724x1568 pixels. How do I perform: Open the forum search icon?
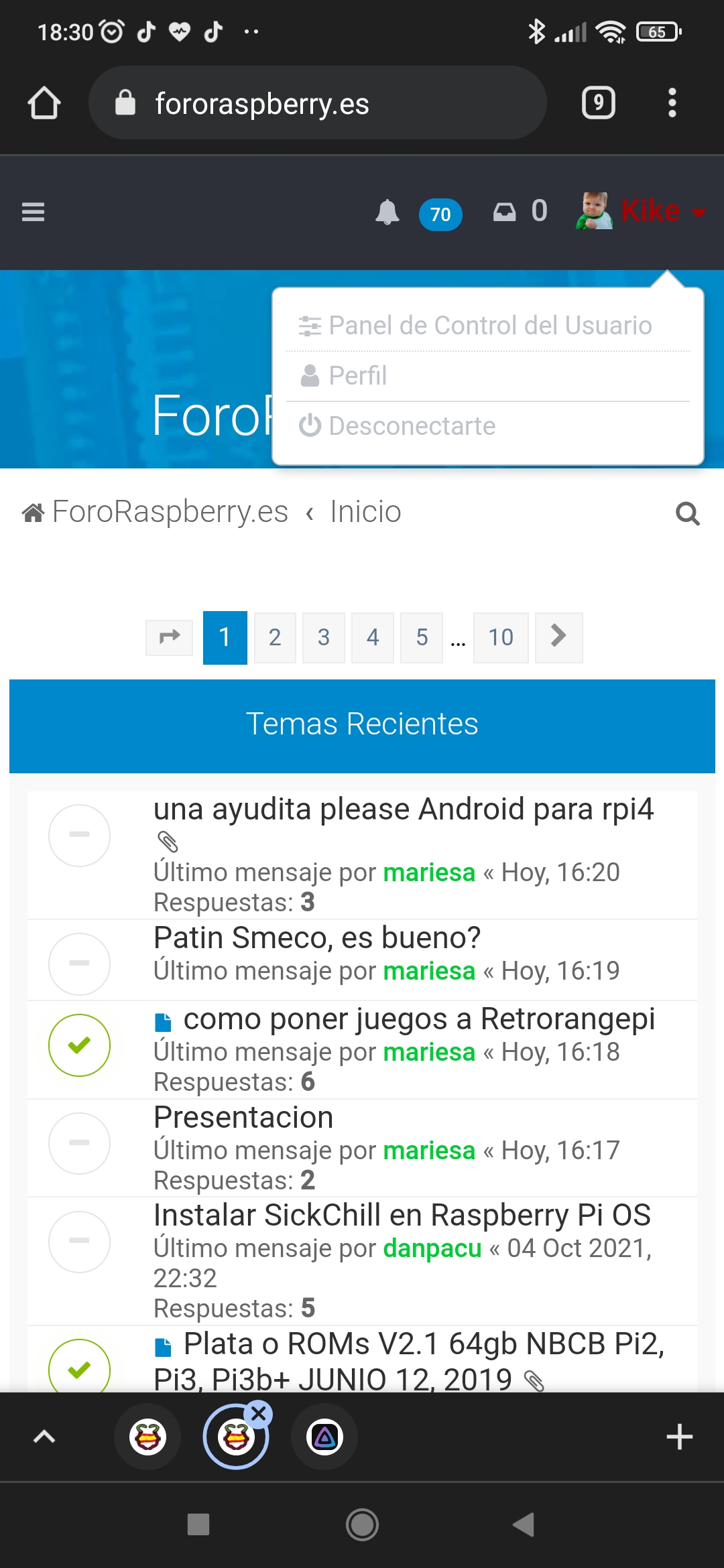tap(687, 514)
